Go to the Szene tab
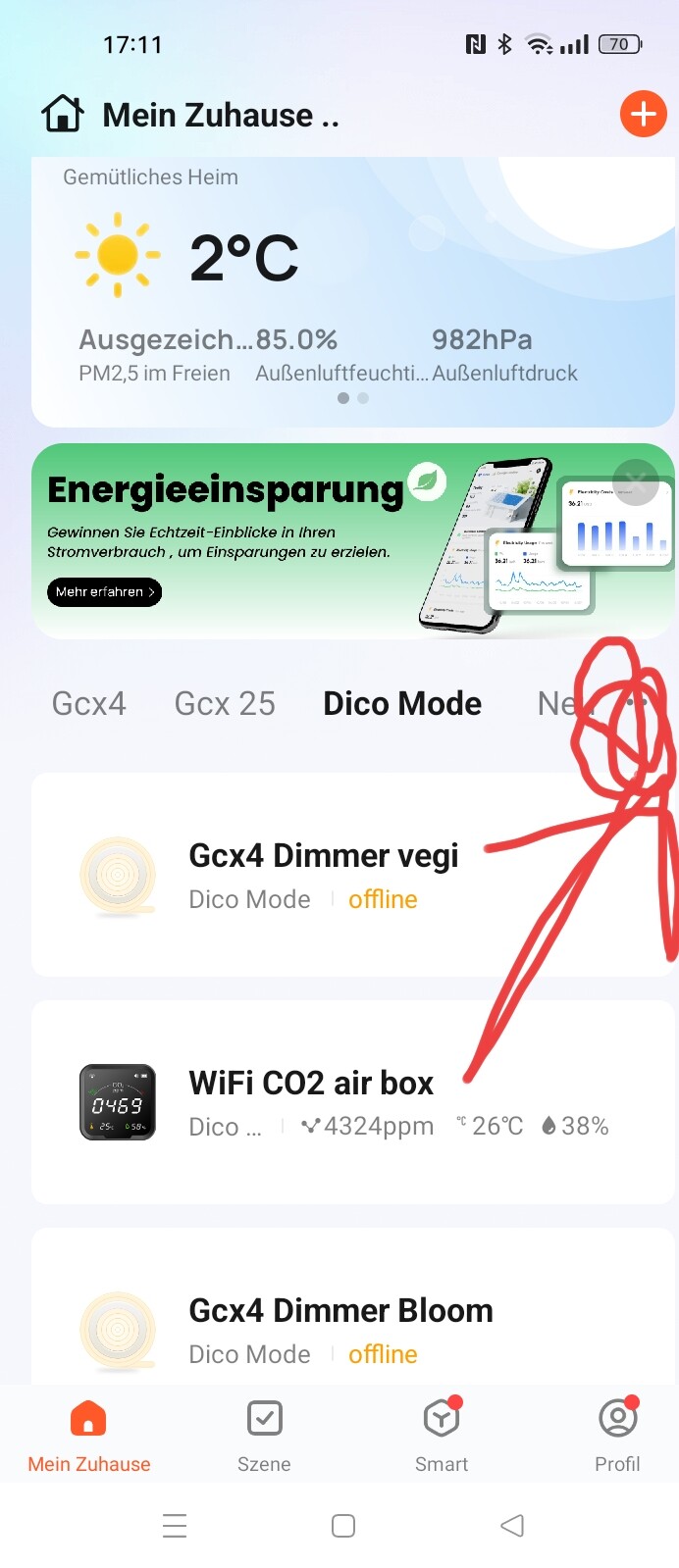Image resolution: width=679 pixels, height=1568 pixels. pyautogui.click(x=264, y=1436)
